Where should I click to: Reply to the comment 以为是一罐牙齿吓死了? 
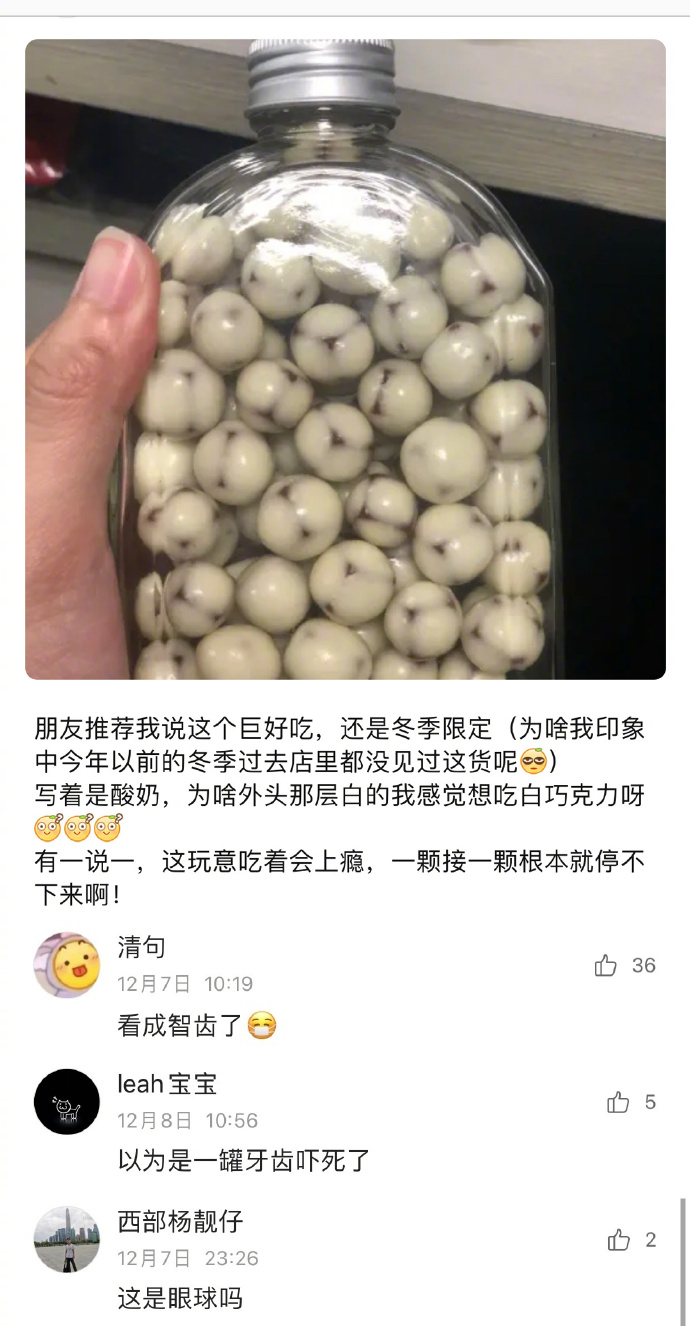click(x=244, y=1161)
